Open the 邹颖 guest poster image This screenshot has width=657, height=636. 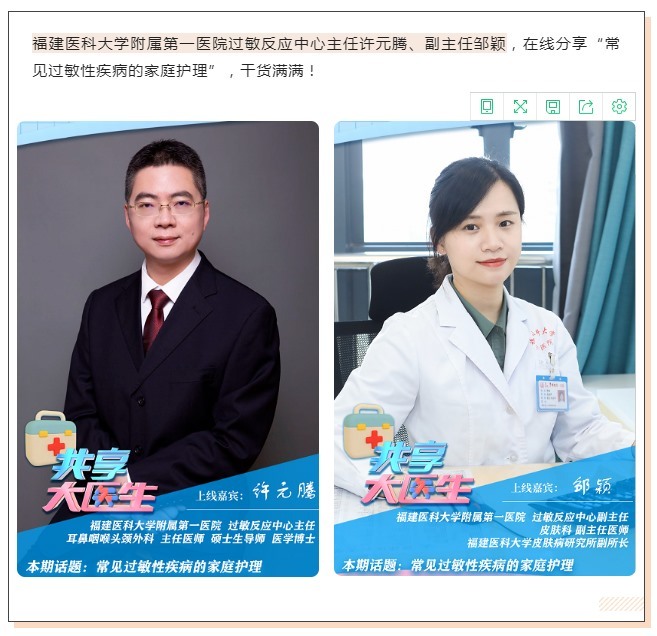point(484,348)
